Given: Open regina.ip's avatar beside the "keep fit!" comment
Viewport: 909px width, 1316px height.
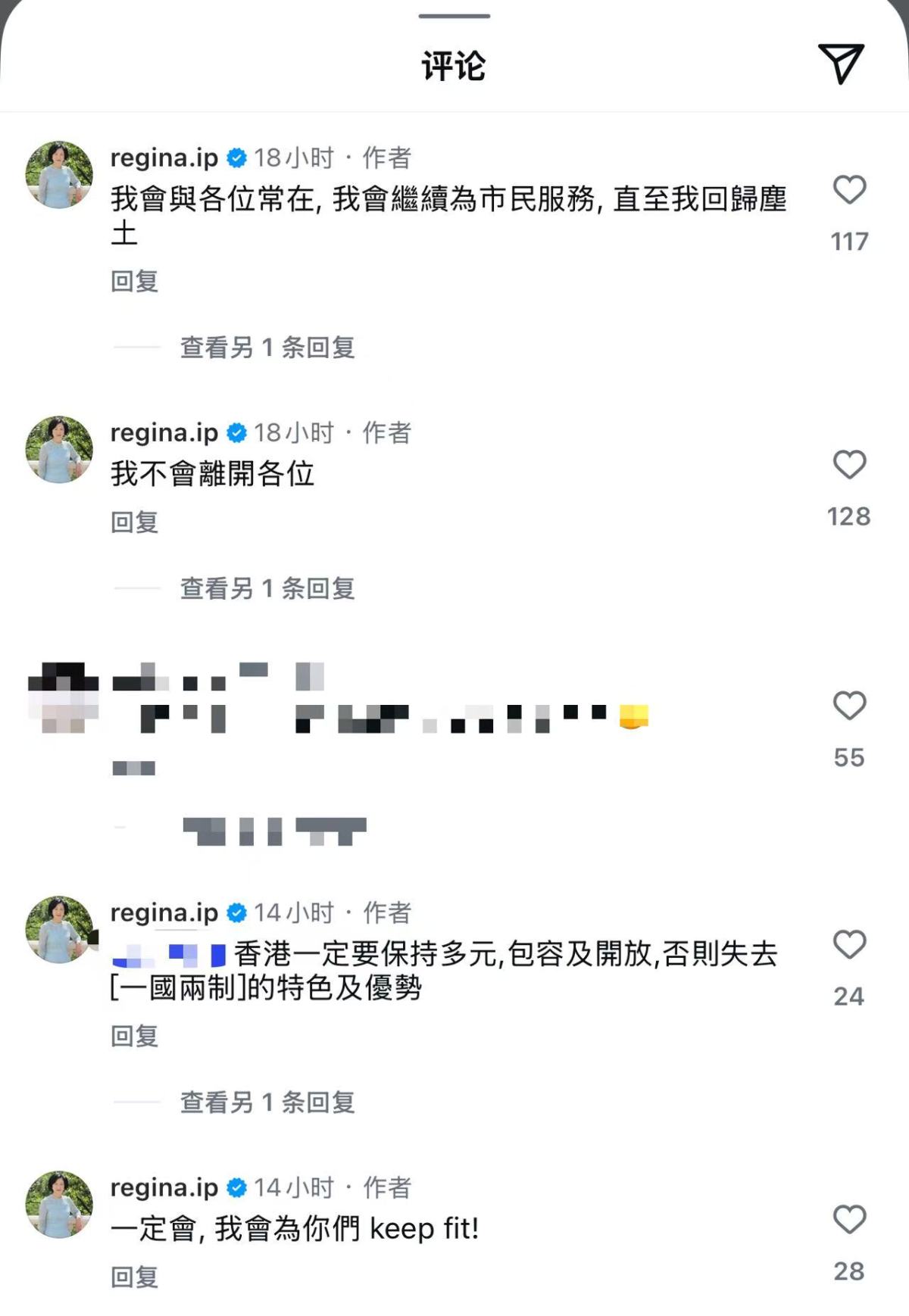Looking at the screenshot, I should pyautogui.click(x=59, y=1204).
